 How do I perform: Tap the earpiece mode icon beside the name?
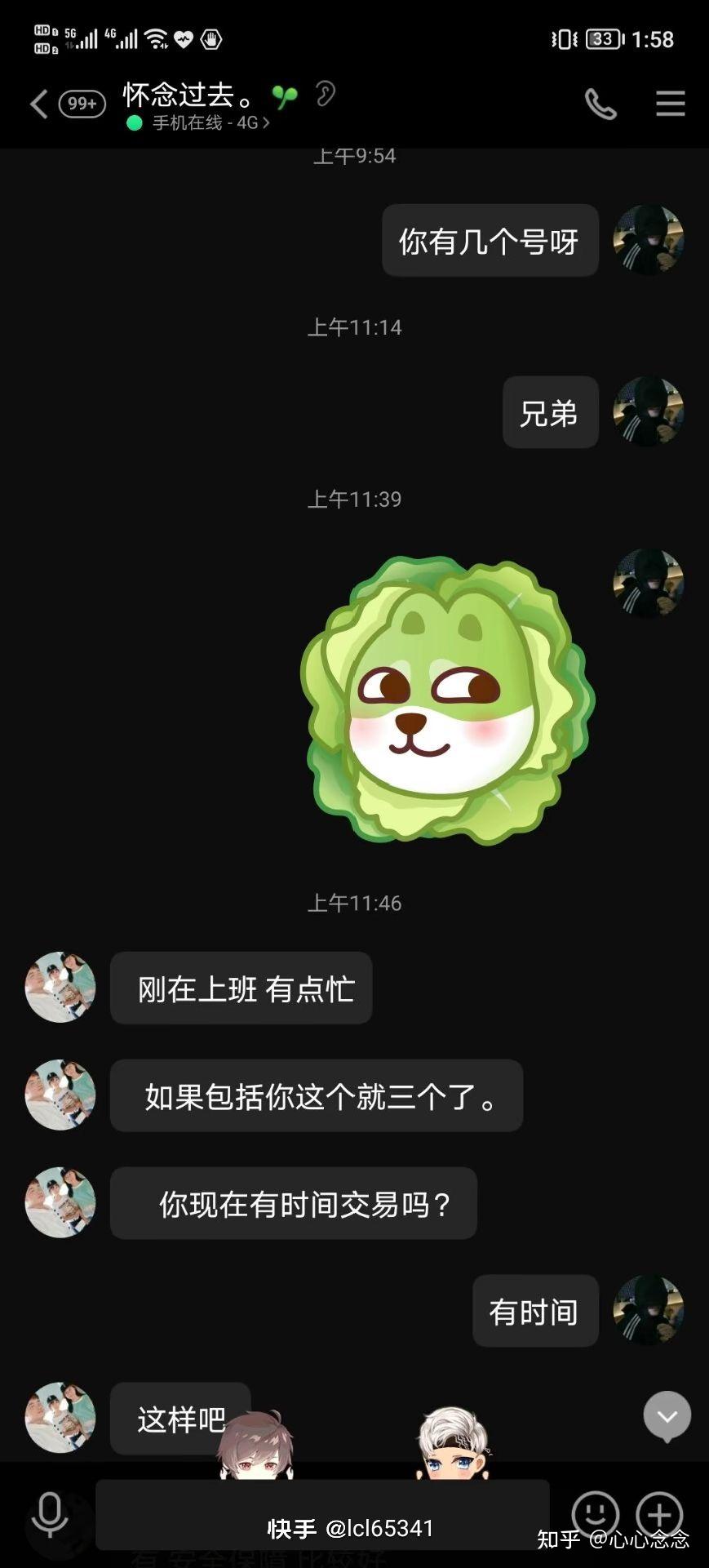click(x=325, y=95)
